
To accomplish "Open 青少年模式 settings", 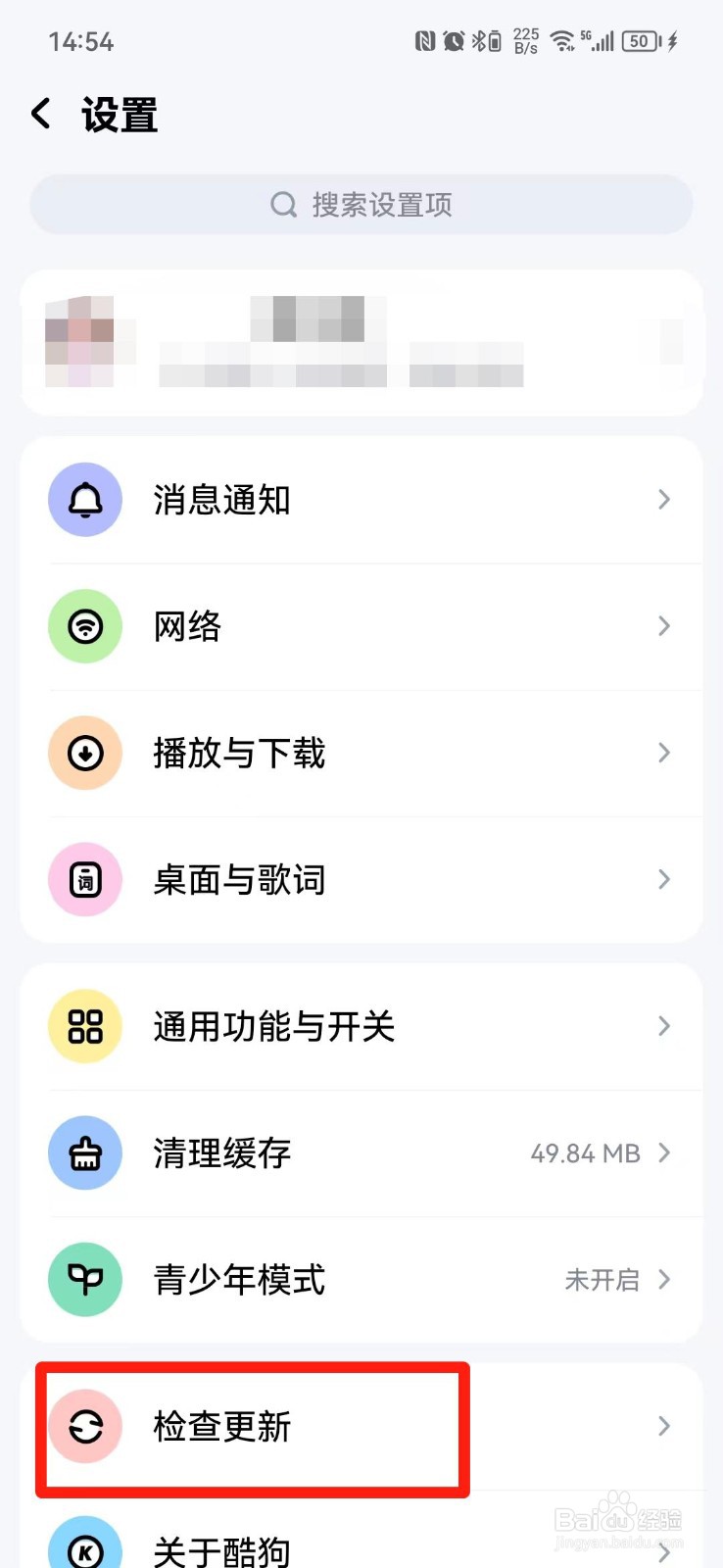I will coord(361,1279).
